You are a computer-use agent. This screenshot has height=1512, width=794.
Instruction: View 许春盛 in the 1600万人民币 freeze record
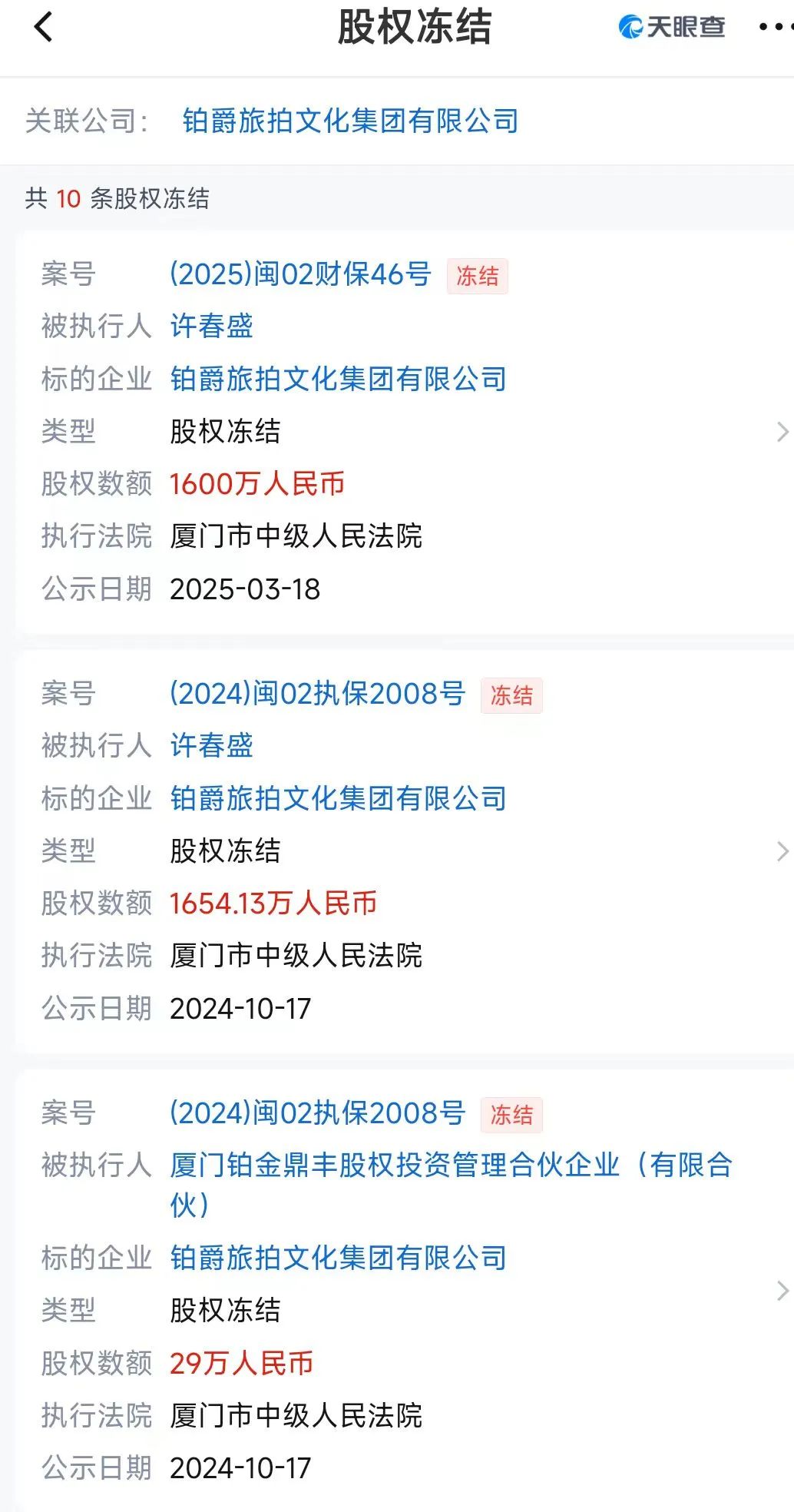[x=212, y=327]
